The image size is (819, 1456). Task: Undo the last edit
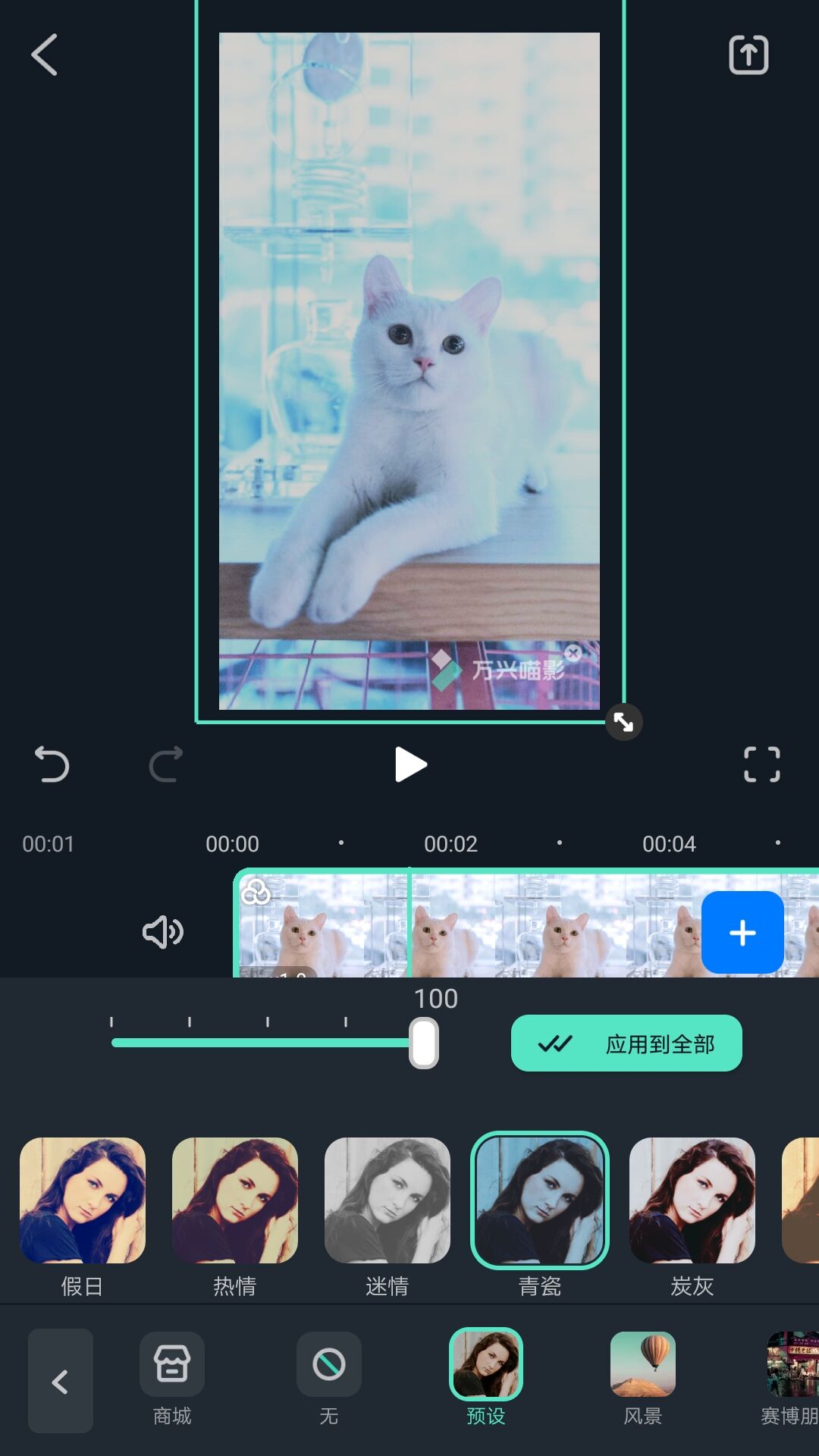tap(52, 764)
